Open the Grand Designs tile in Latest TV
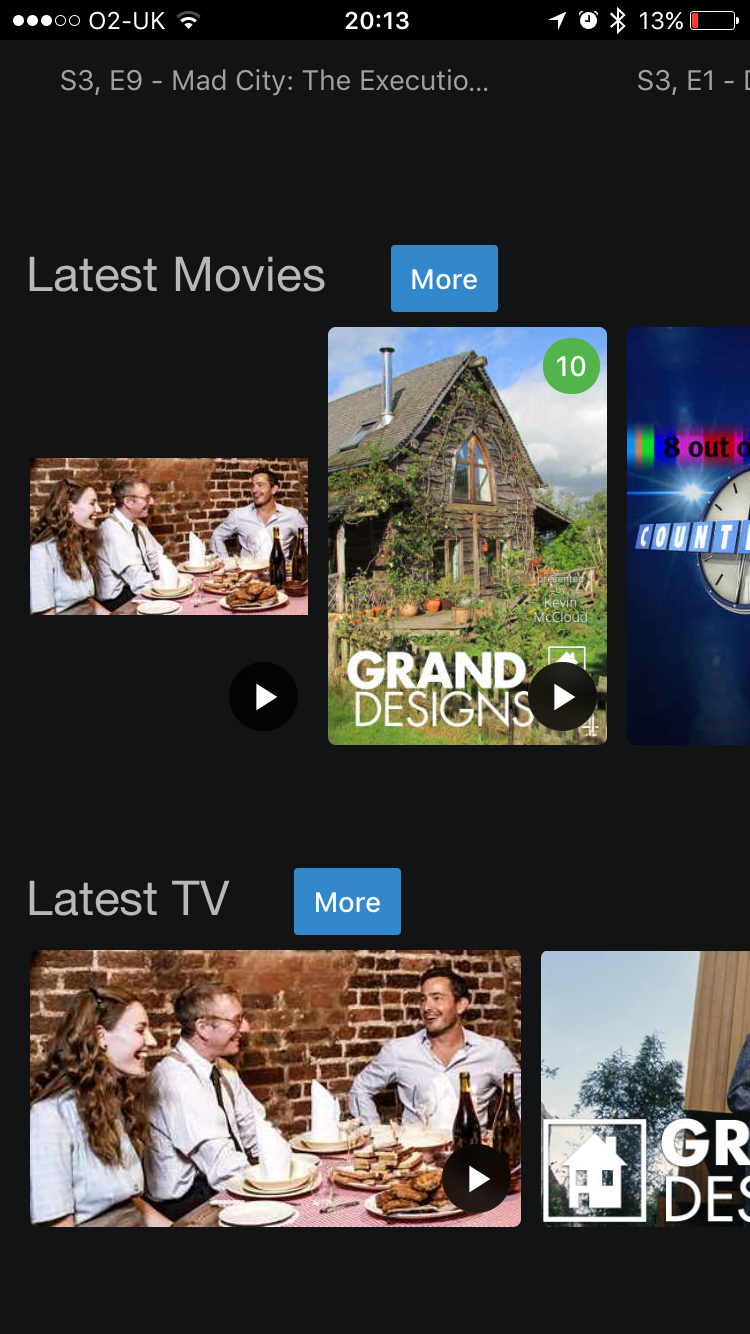The image size is (750, 1334). [x=645, y=1088]
